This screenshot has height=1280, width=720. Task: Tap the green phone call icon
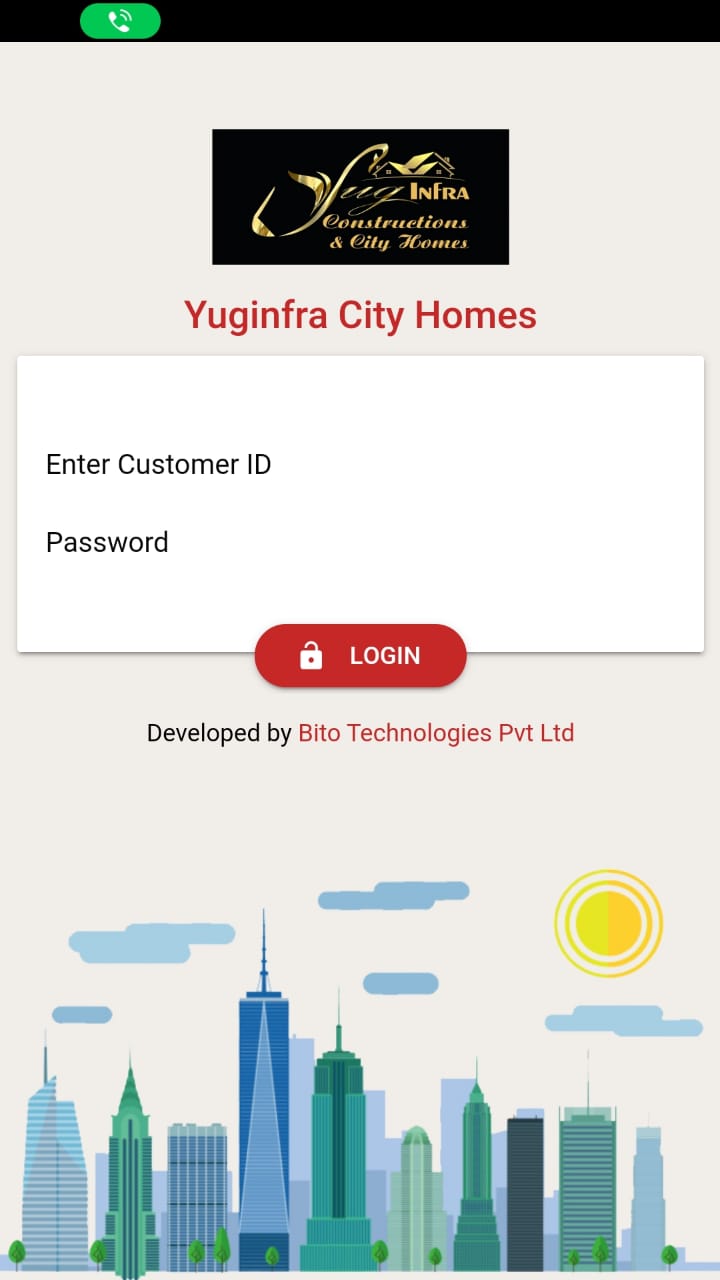[x=120, y=19]
